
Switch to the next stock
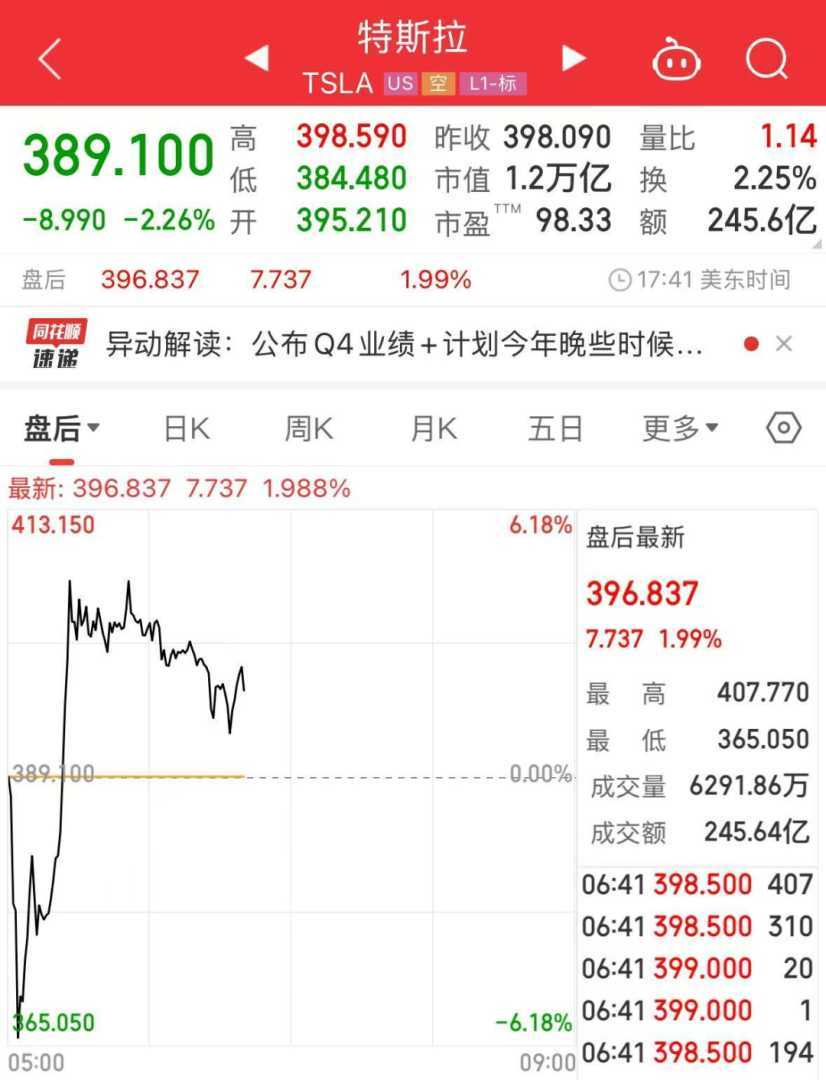point(573,58)
